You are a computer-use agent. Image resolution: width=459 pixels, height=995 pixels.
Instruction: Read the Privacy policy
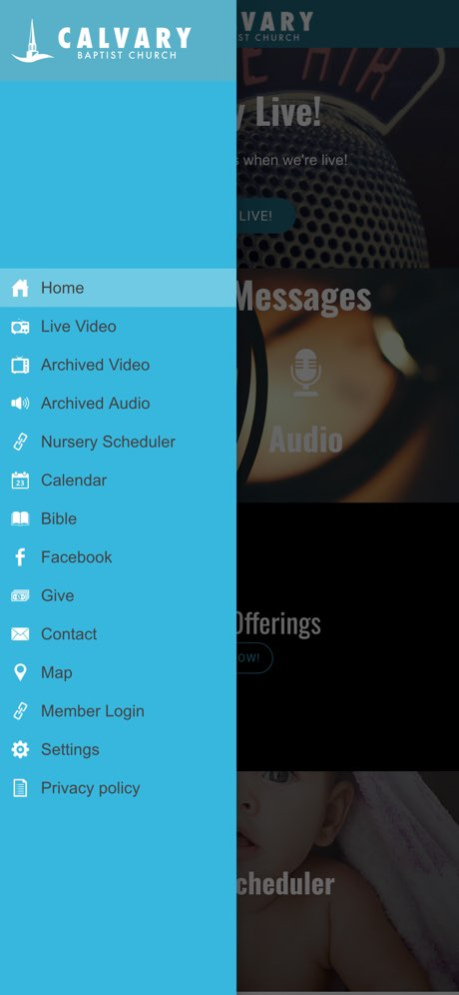[118, 788]
